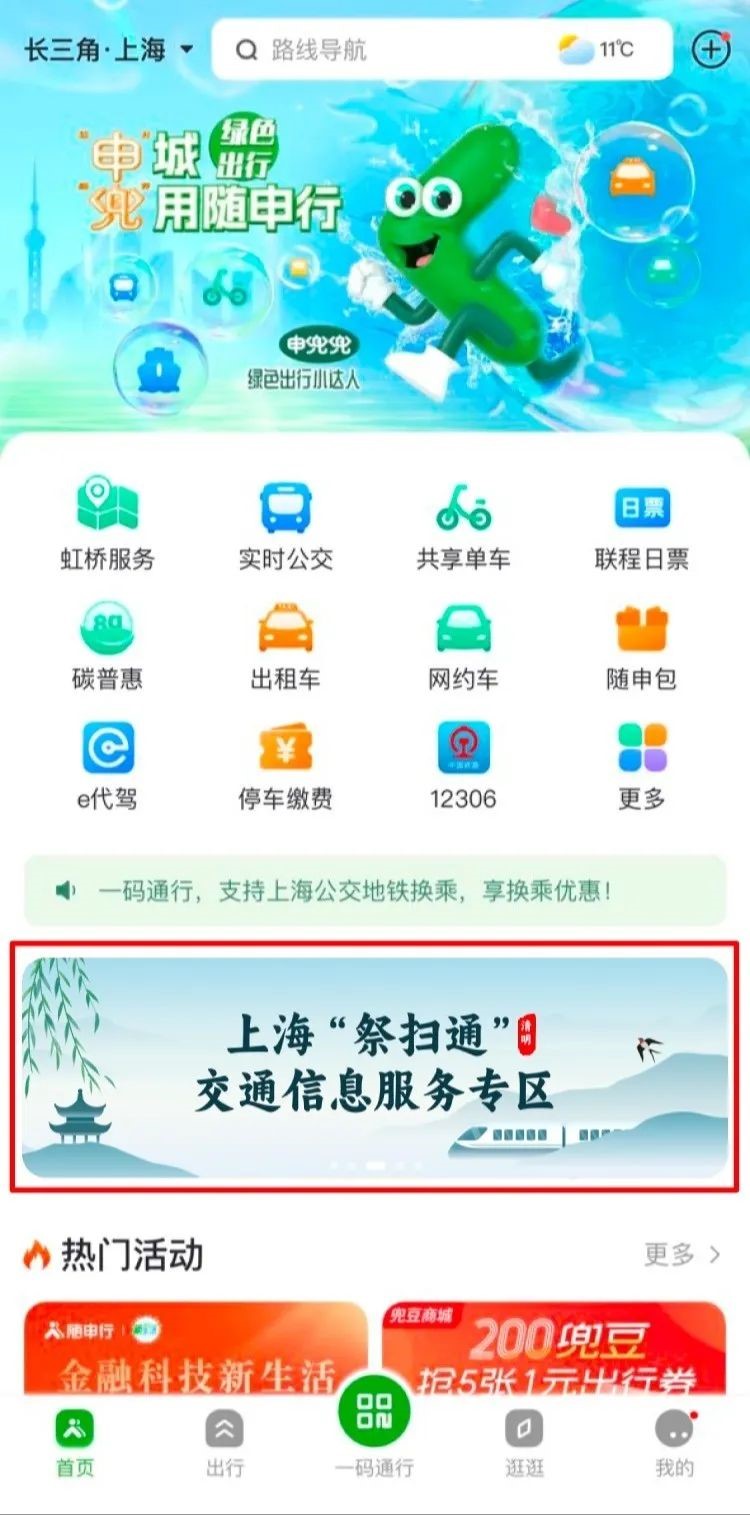The height and width of the screenshot is (1515, 750).
Task: View 更多 hot activities
Action: click(x=682, y=1254)
